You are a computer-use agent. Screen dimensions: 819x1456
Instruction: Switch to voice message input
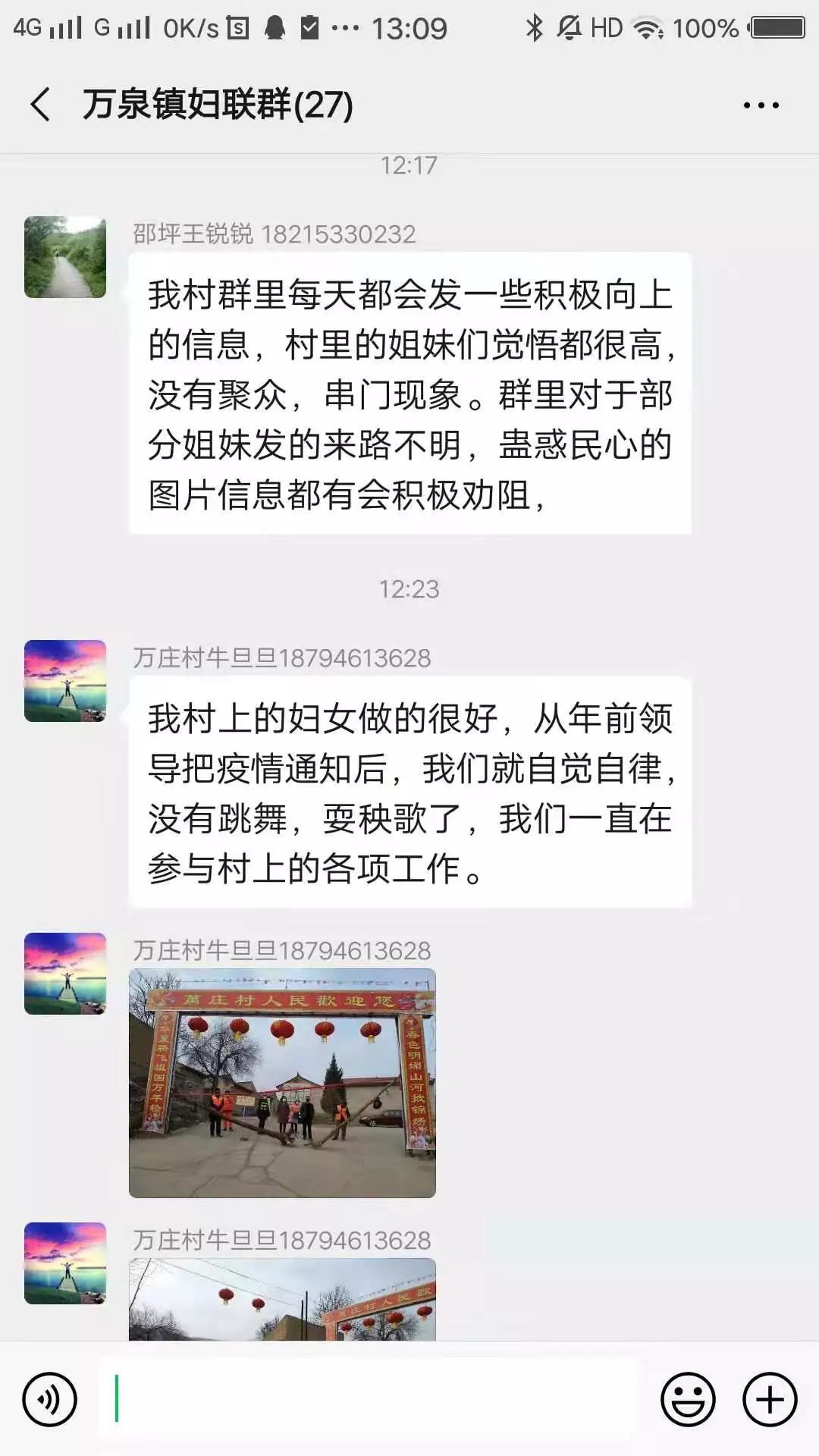50,1399
